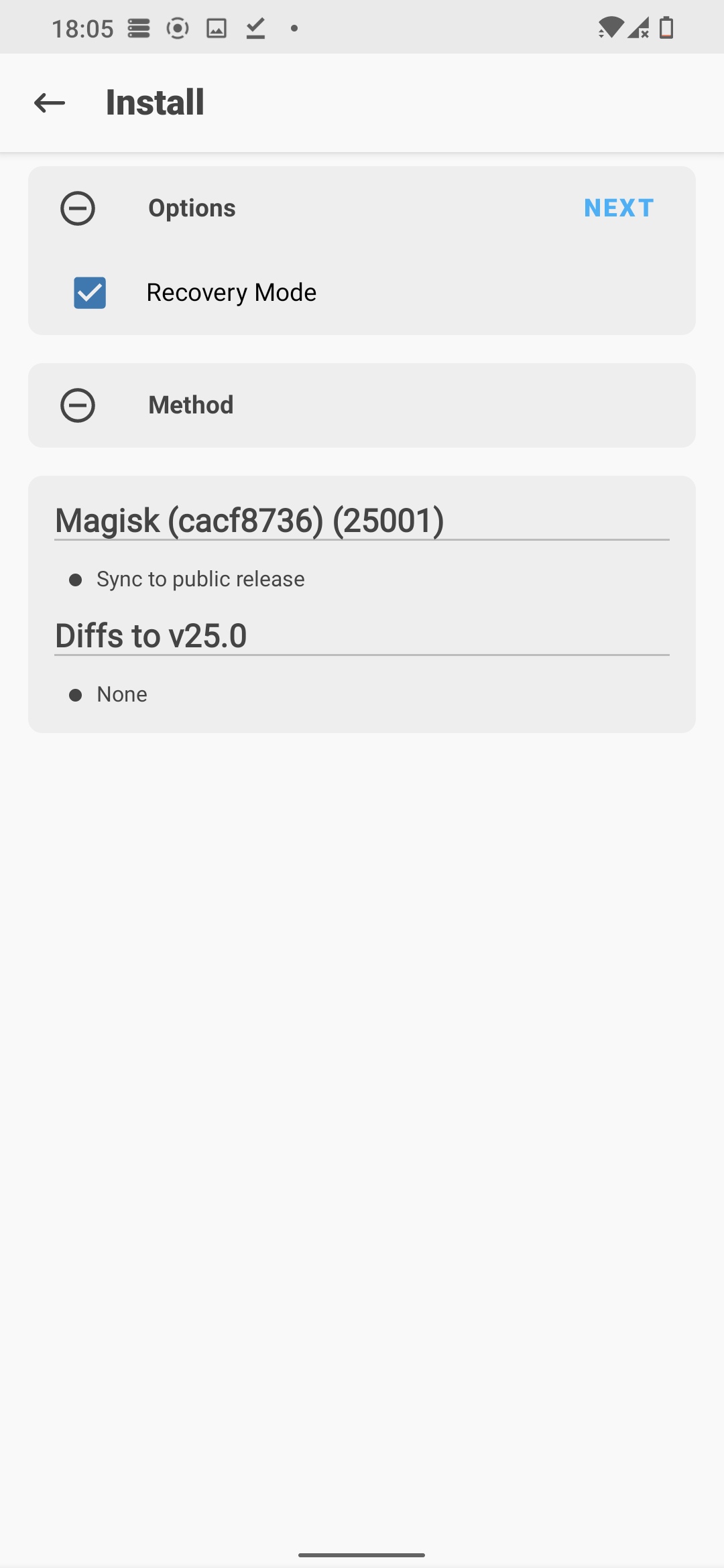Select Sync to public release option

(x=200, y=578)
